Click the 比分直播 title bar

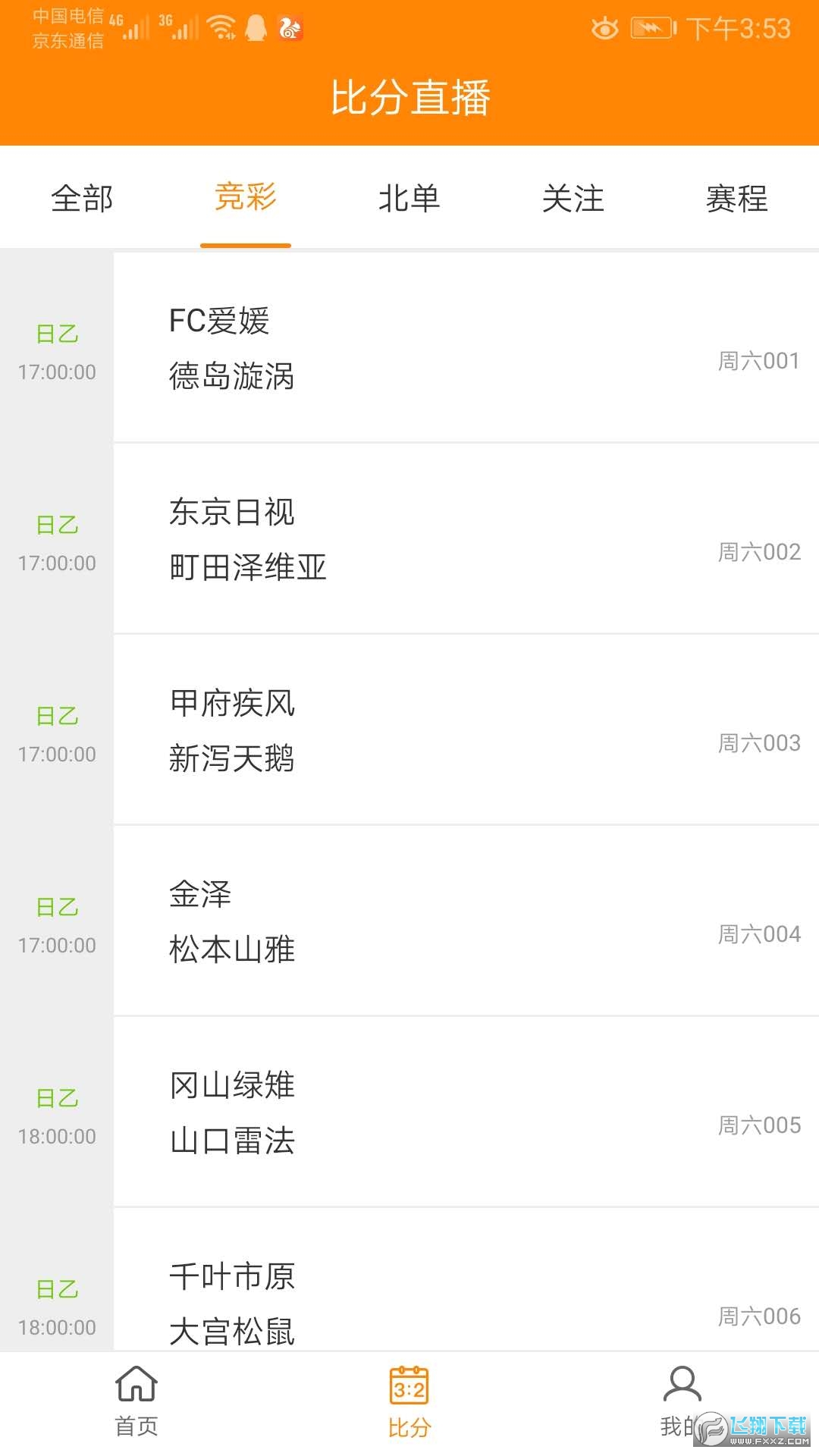(x=409, y=97)
